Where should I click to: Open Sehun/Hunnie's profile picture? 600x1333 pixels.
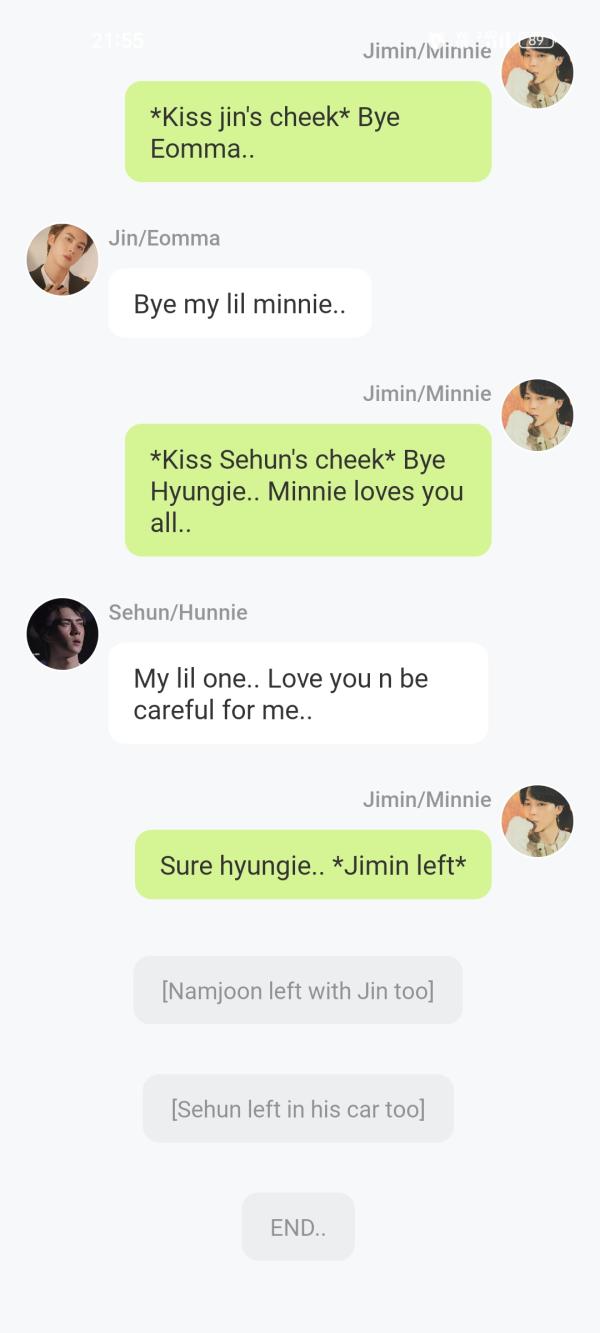point(62,634)
